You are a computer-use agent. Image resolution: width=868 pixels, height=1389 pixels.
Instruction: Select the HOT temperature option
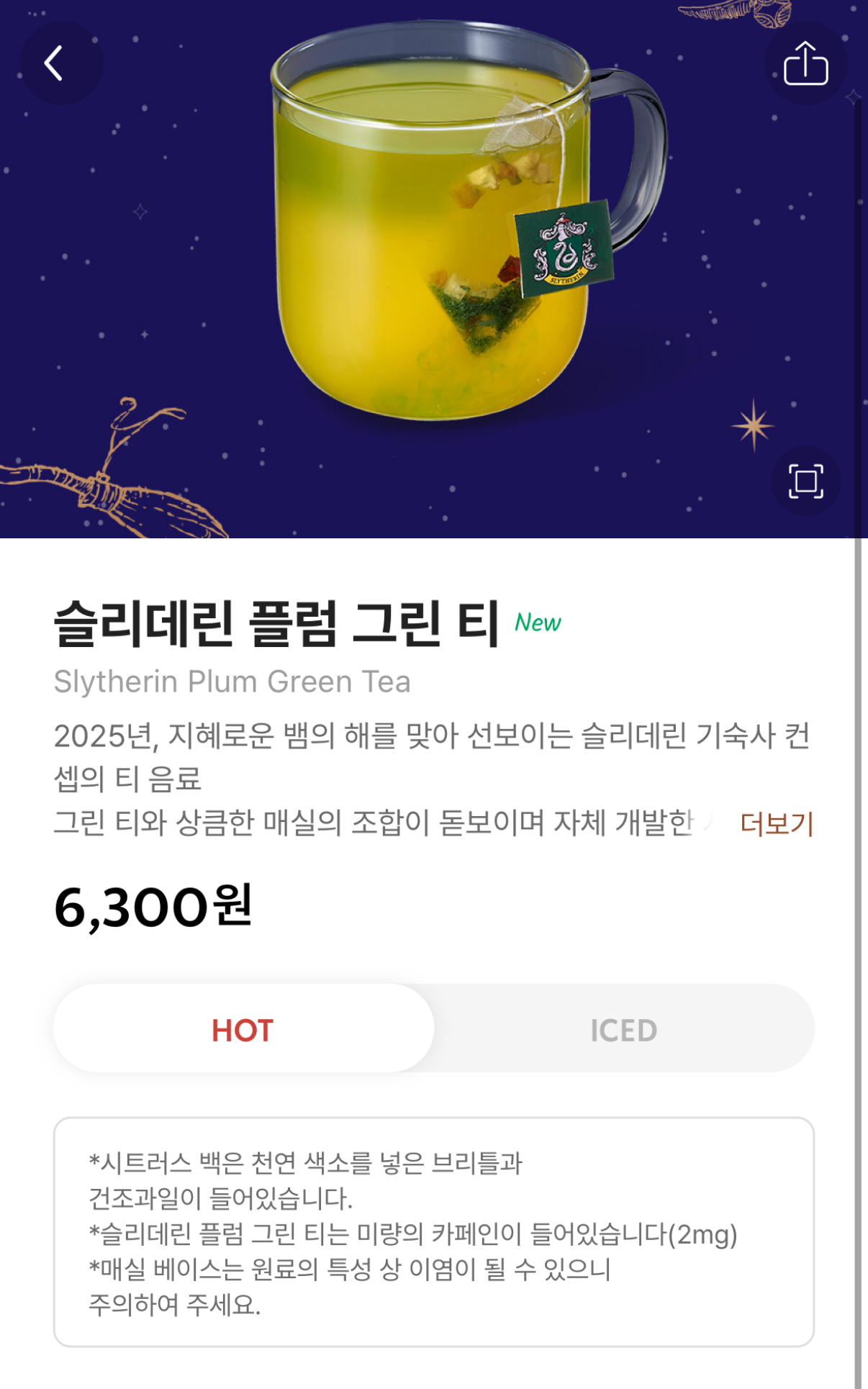click(x=242, y=1029)
